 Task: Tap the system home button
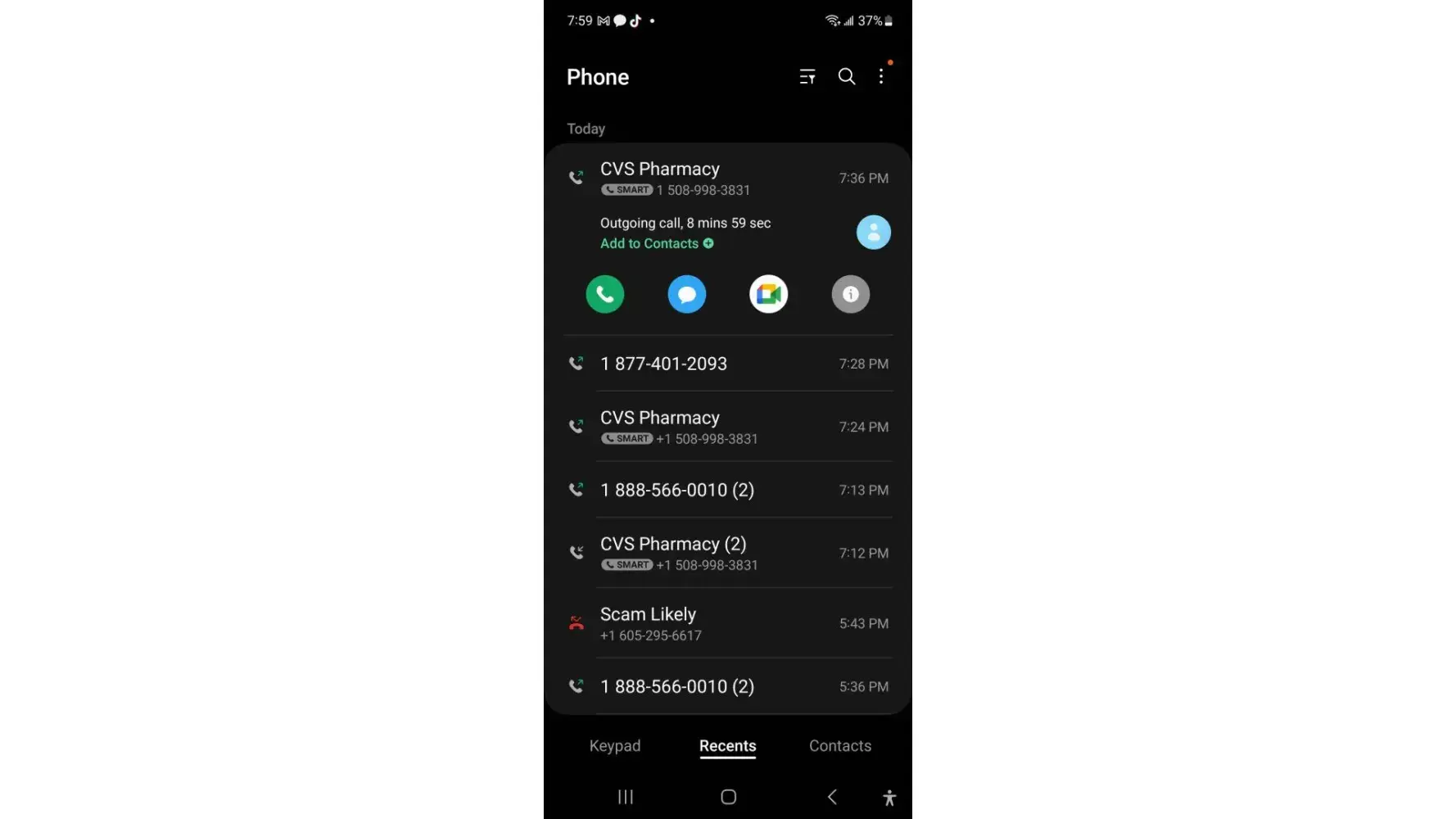click(728, 797)
